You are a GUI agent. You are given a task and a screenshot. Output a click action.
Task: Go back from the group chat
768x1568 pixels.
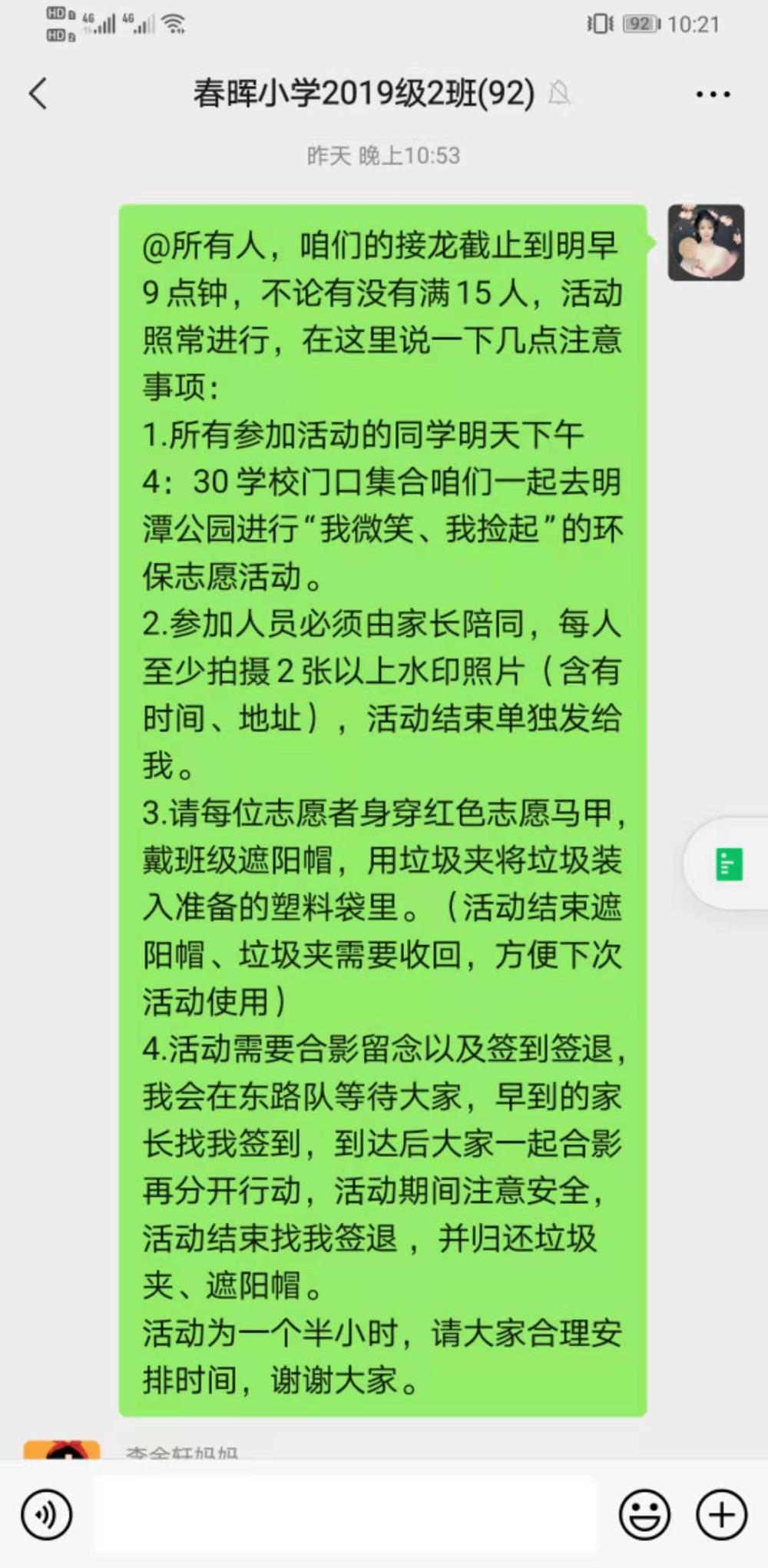point(38,94)
